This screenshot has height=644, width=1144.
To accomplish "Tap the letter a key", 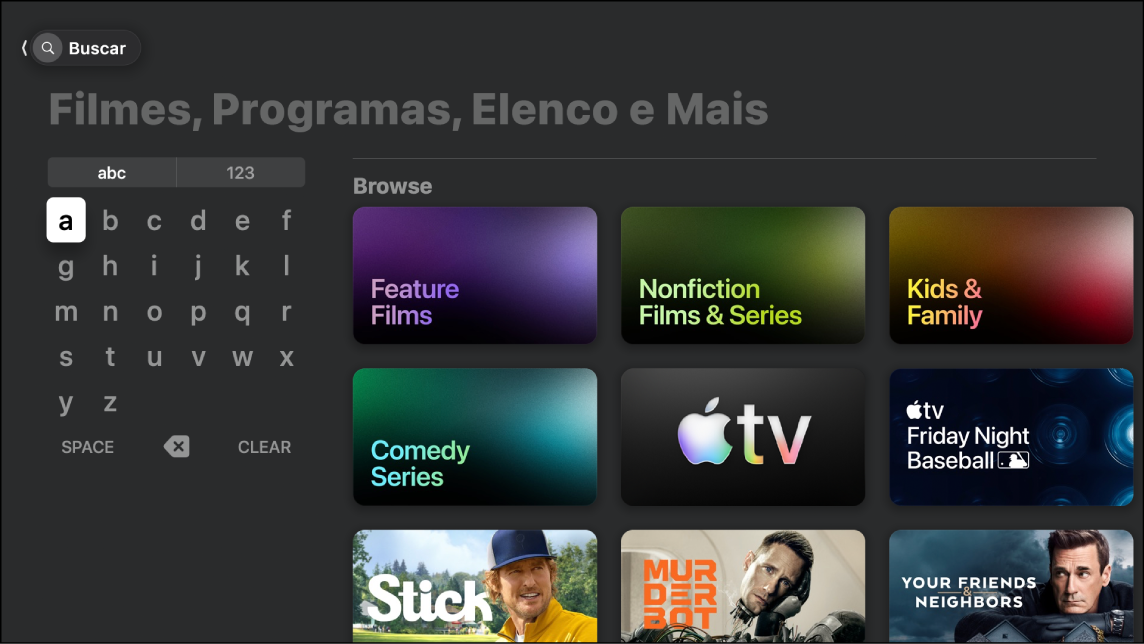I will point(66,220).
